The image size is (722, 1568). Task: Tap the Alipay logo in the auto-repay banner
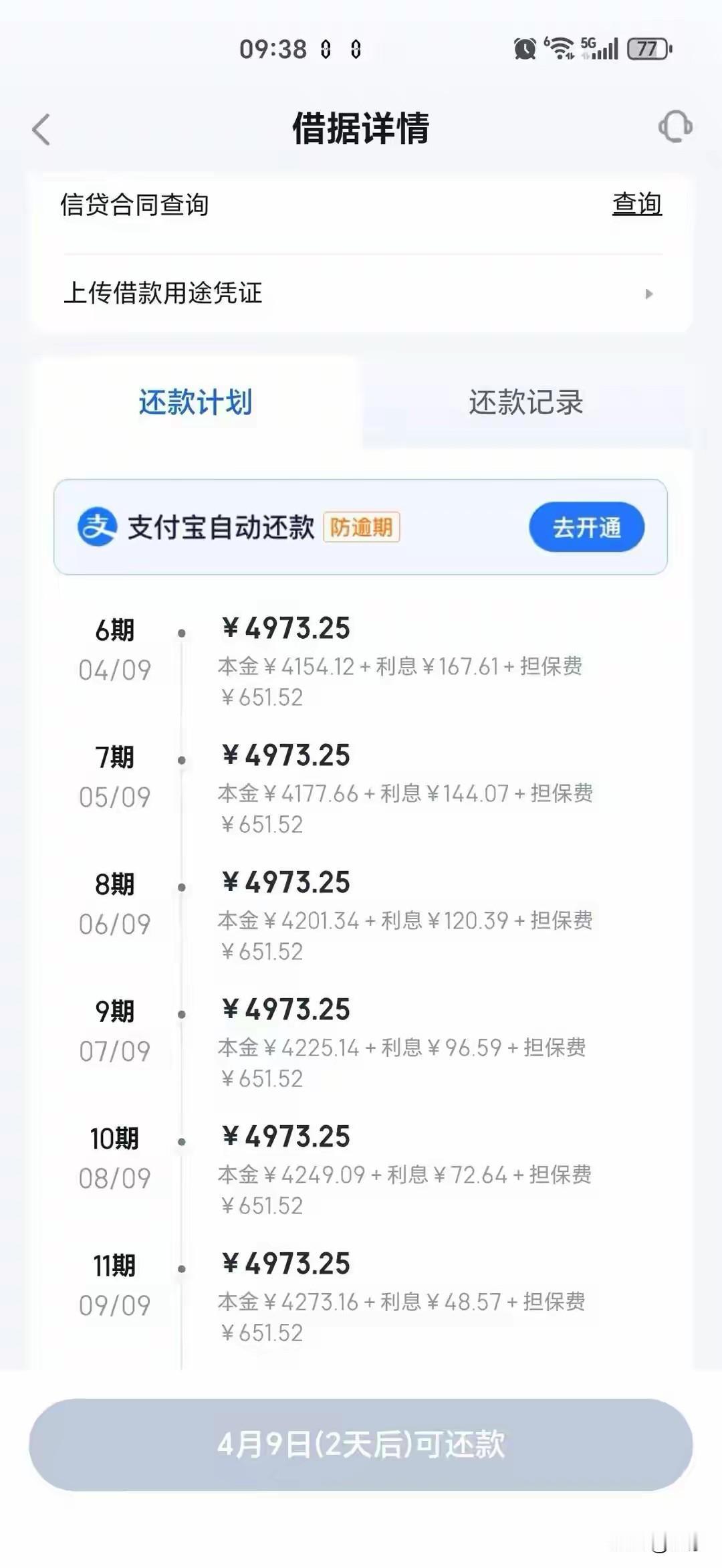94,528
